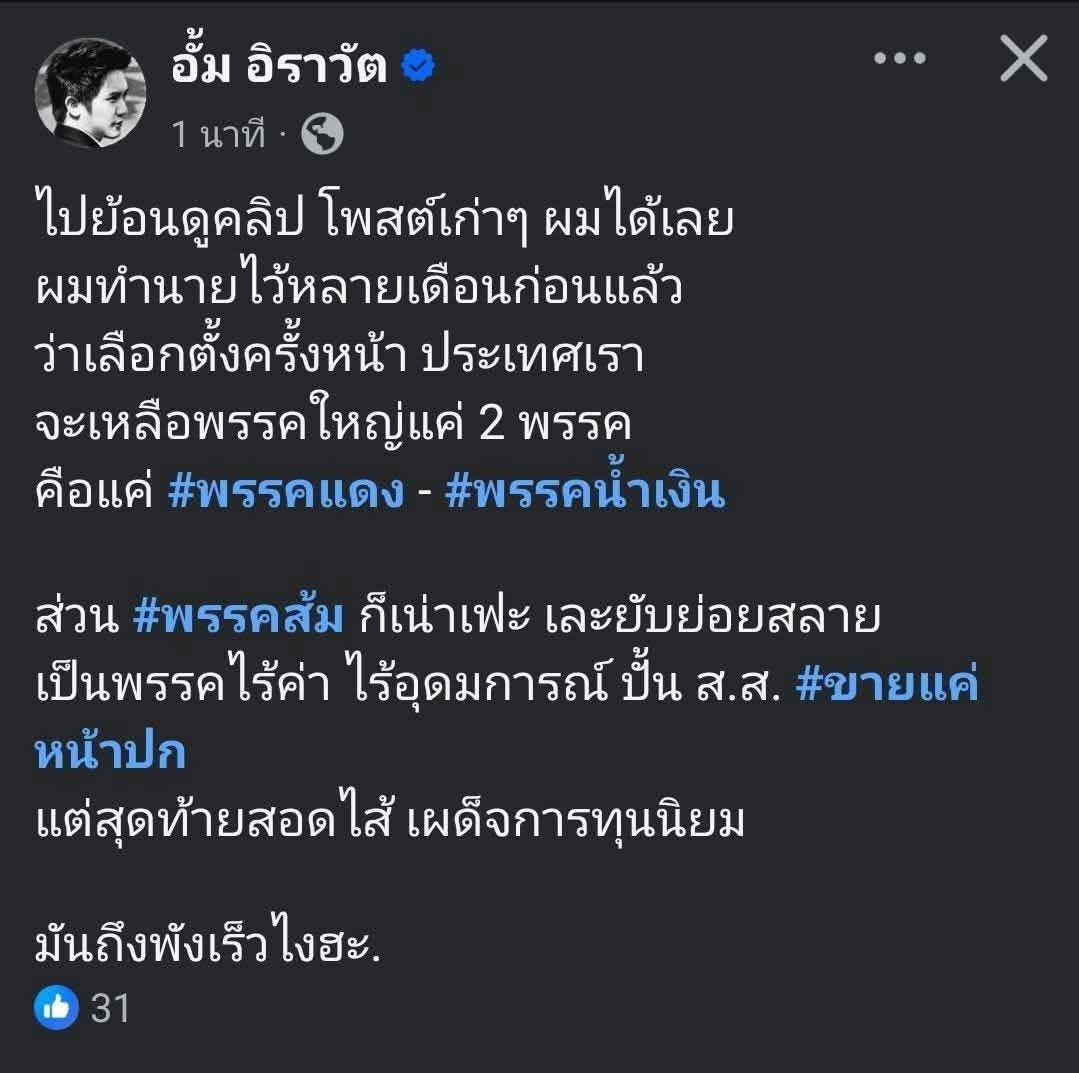Open the post's three-dot options menu
This screenshot has width=1079, height=1073.
(x=900, y=60)
